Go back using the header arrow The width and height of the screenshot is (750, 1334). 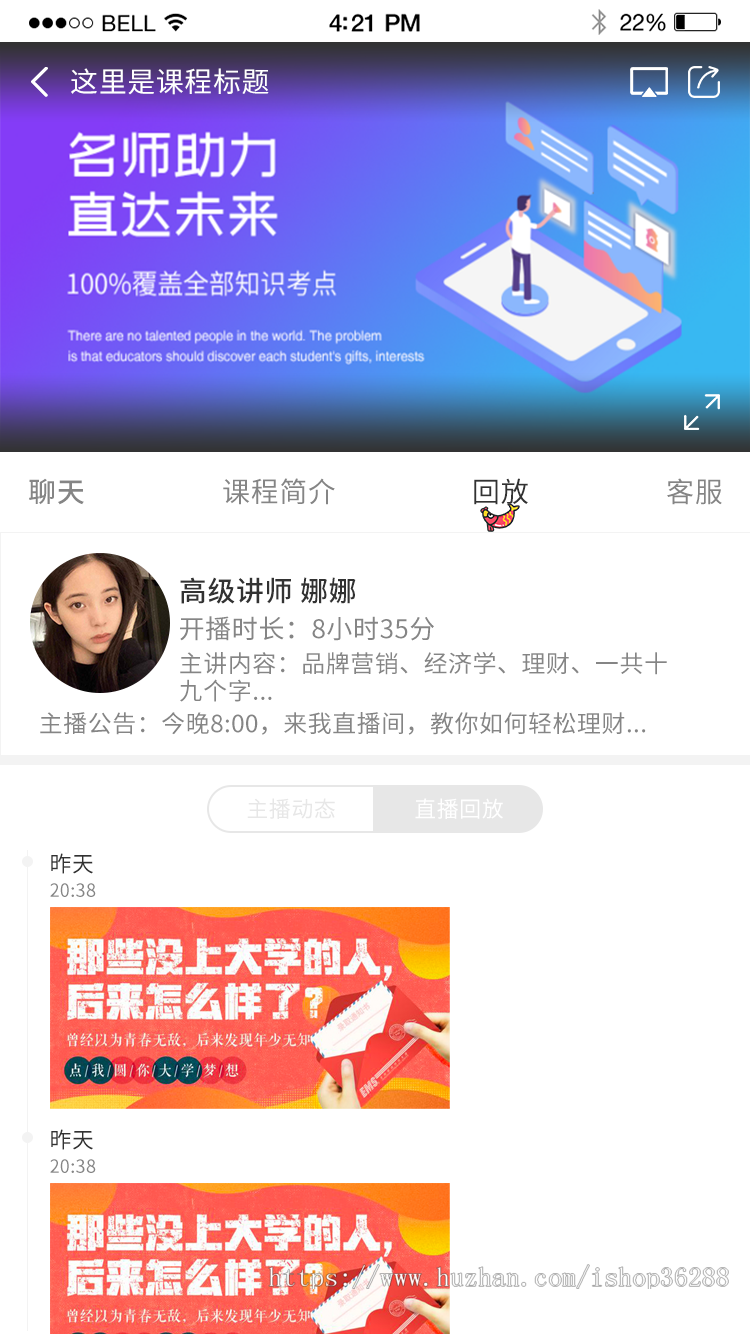40,82
